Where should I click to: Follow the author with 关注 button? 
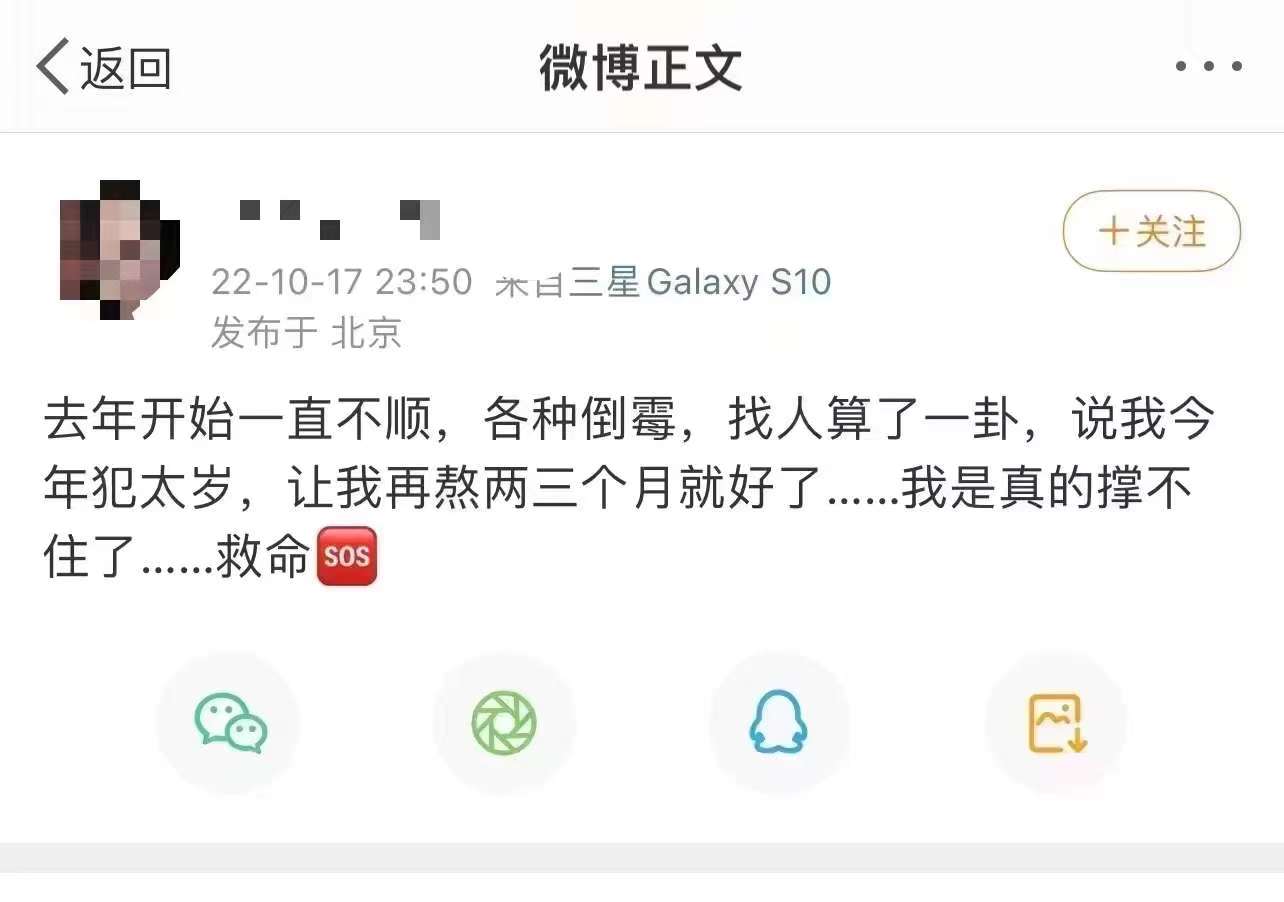pyautogui.click(x=1151, y=232)
